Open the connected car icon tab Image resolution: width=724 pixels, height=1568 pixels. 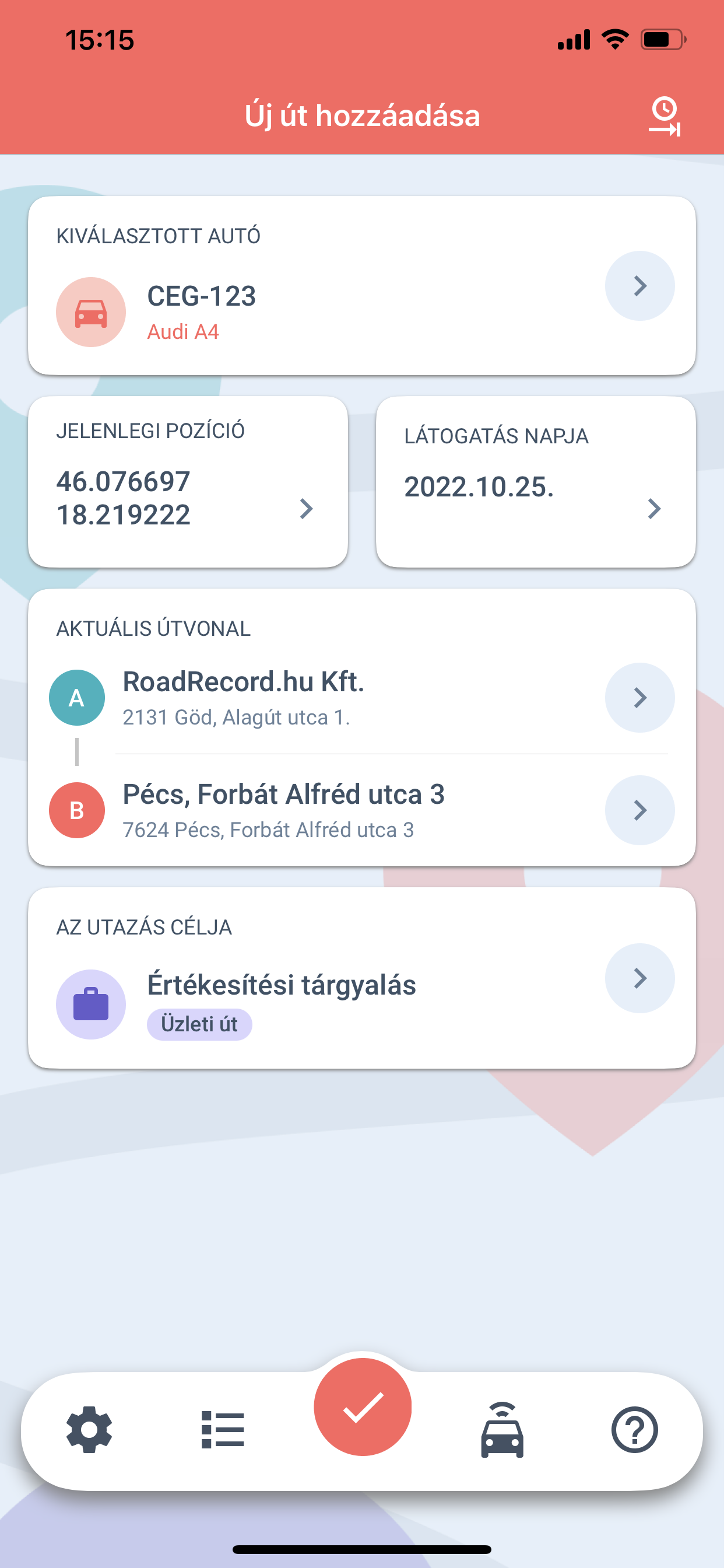coord(502,1429)
